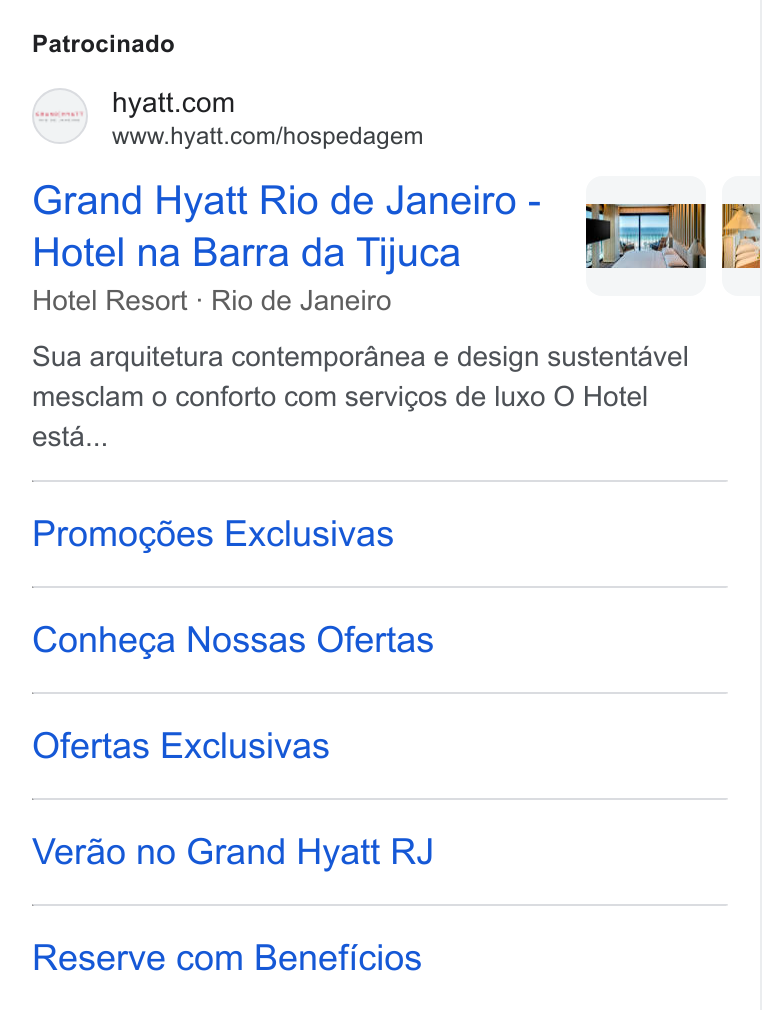Open the Grand Hyatt Rio de Janeiro ad title

point(287,226)
